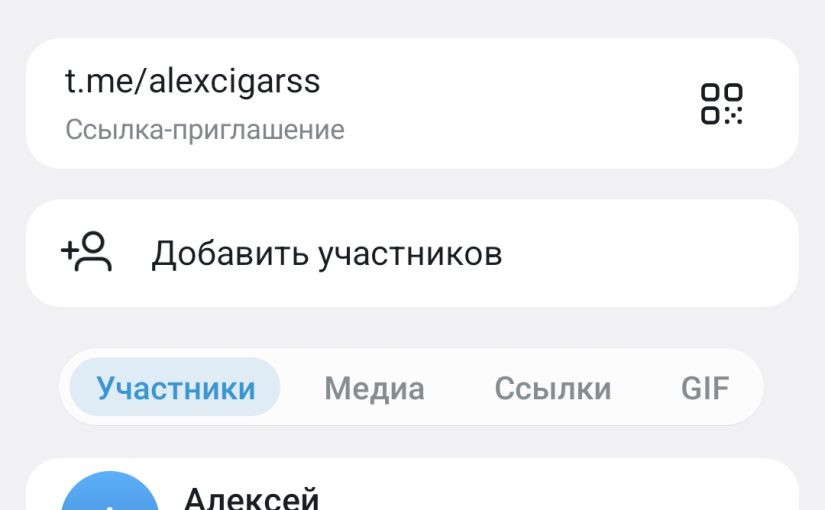
Task: Open Добавить участников
Action: [412, 253]
